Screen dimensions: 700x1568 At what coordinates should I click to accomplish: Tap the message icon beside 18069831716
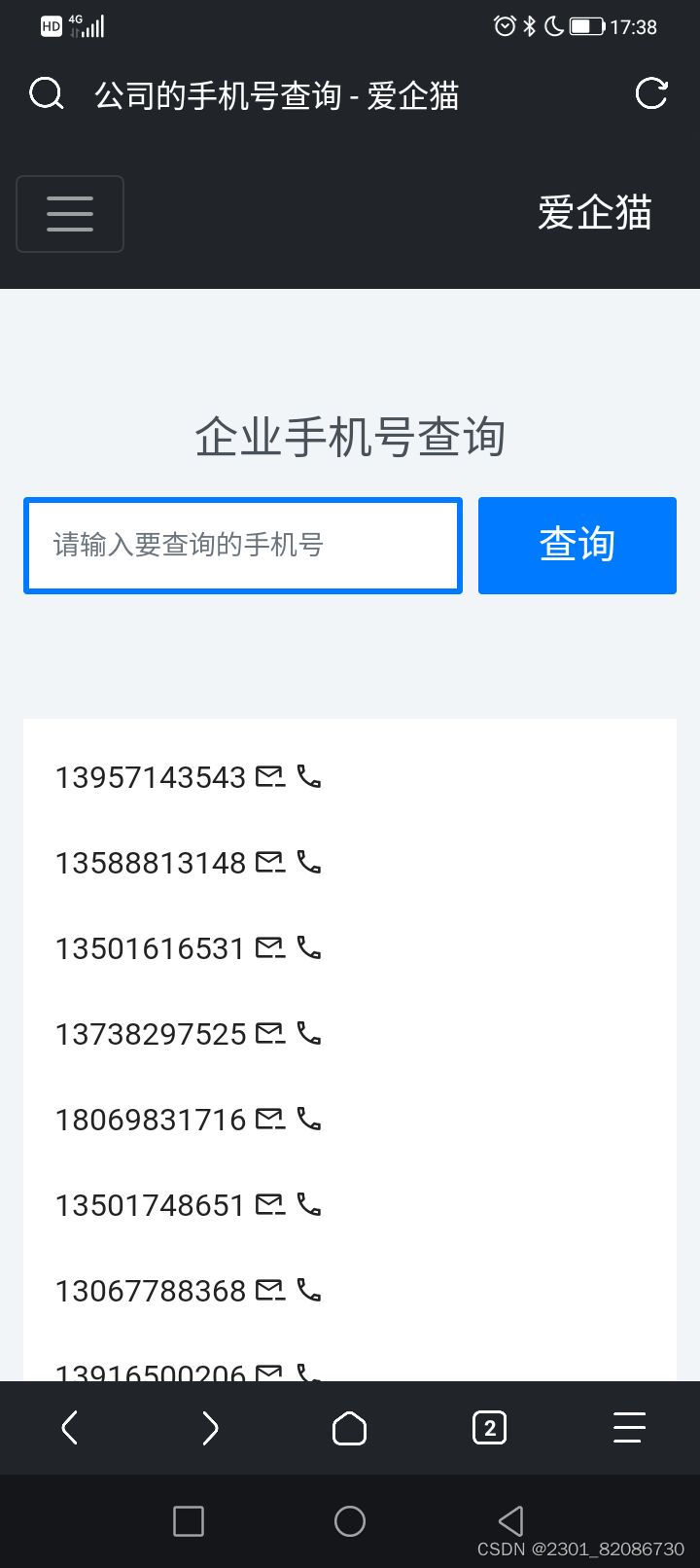point(269,1120)
